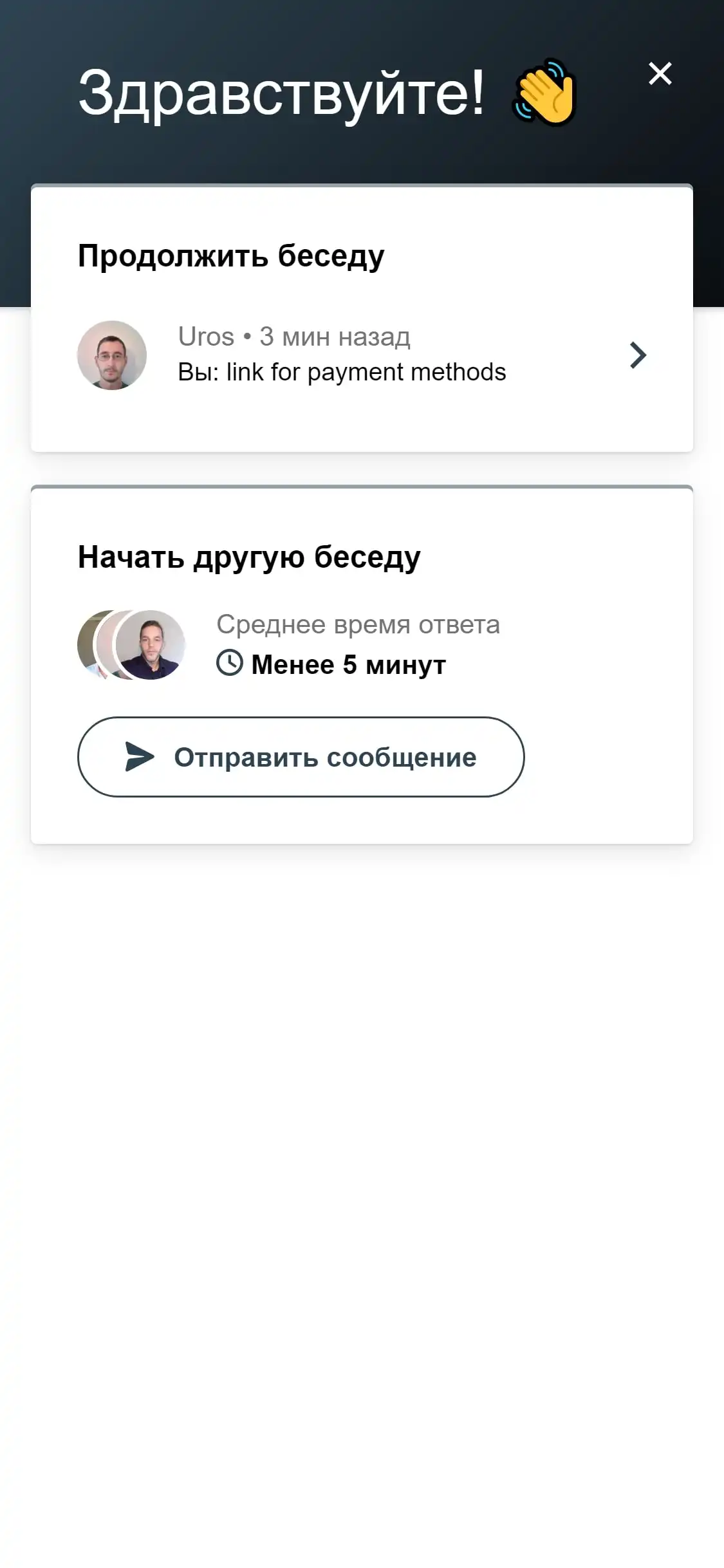Tap the Отправить сообщение button

[x=301, y=757]
